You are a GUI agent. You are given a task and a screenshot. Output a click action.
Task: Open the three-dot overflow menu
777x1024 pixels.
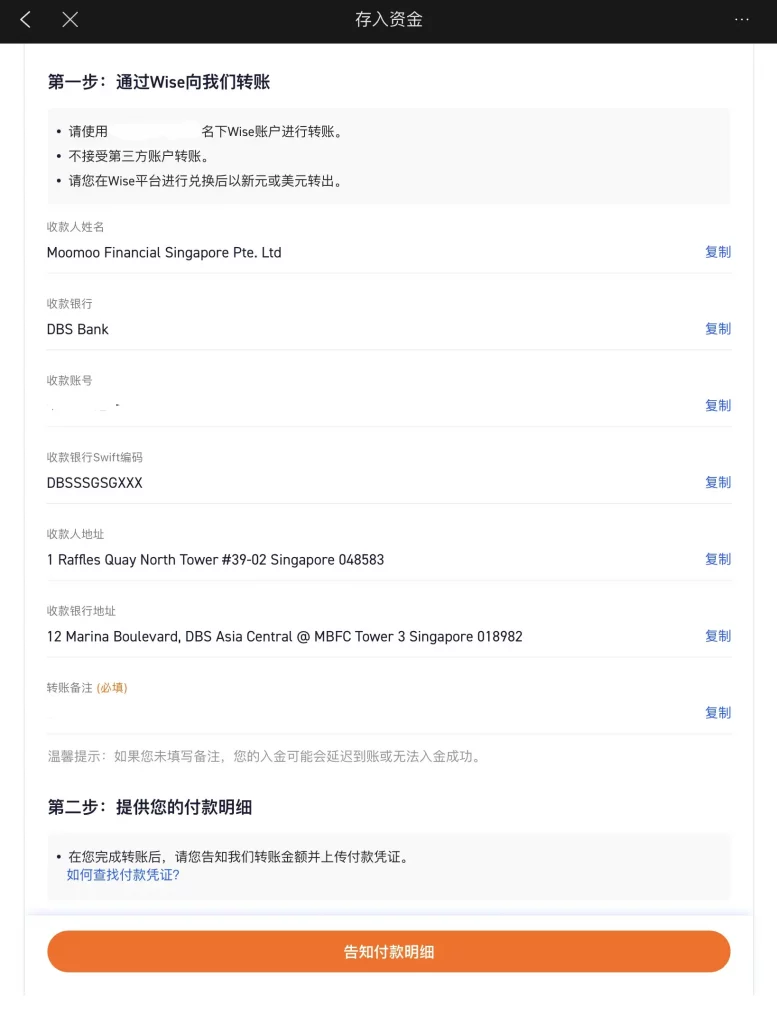(741, 20)
